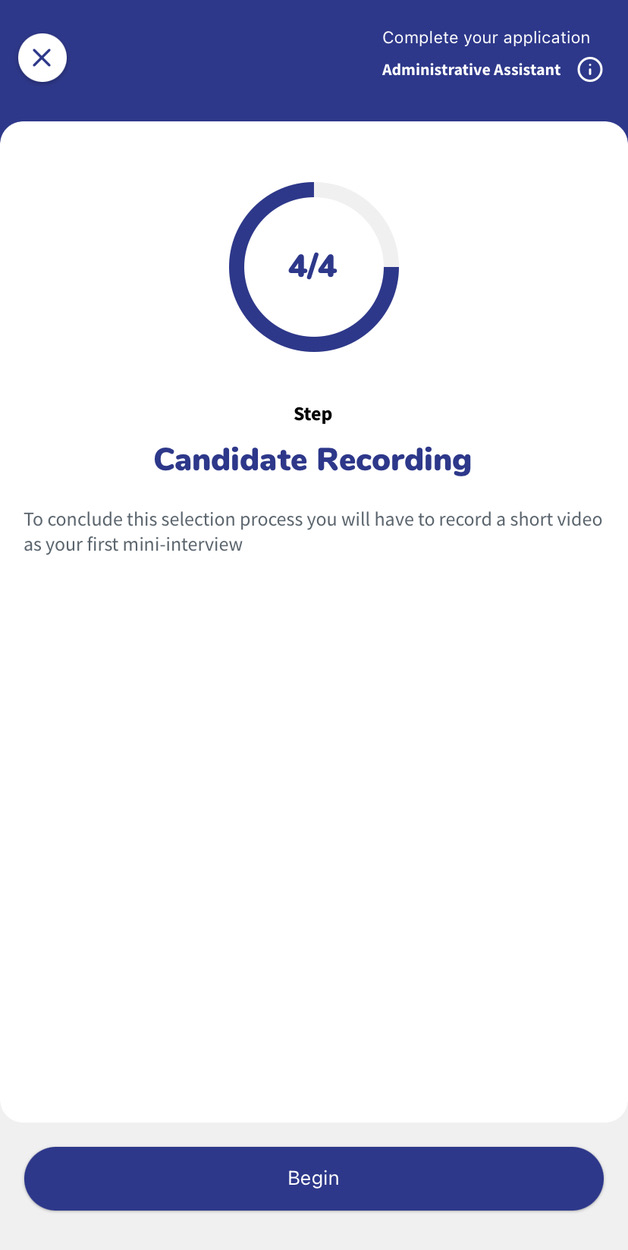Image resolution: width=628 pixels, height=1250 pixels.
Task: Close the application process
Action: pos(42,58)
